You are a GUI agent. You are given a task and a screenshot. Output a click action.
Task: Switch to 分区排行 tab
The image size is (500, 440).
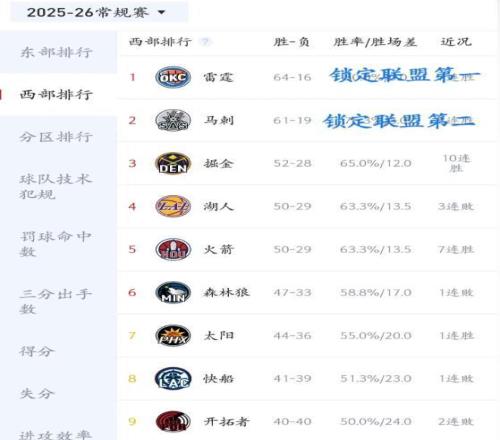click(x=58, y=137)
